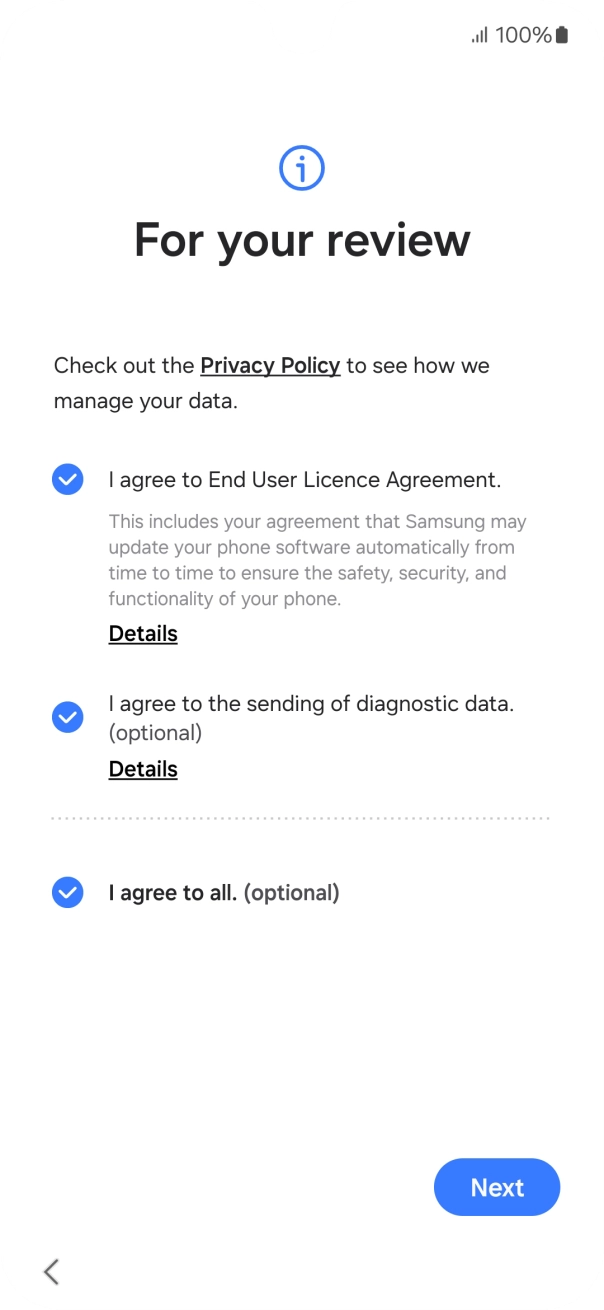Image resolution: width=604 pixels, height=1310 pixels.
Task: View Details of End User Licence Agreement
Action: [143, 634]
